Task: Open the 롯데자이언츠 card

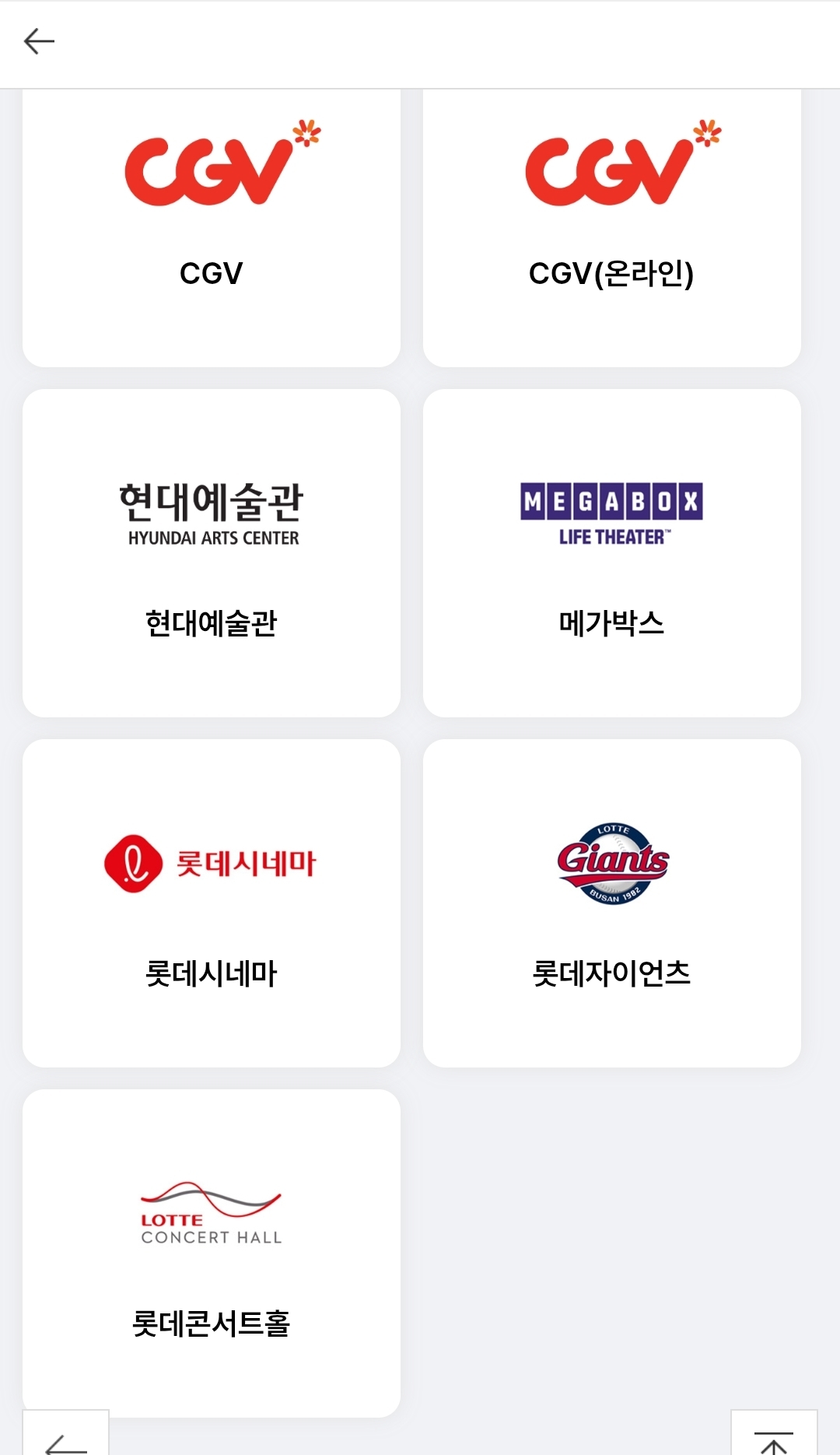Action: 612,903
